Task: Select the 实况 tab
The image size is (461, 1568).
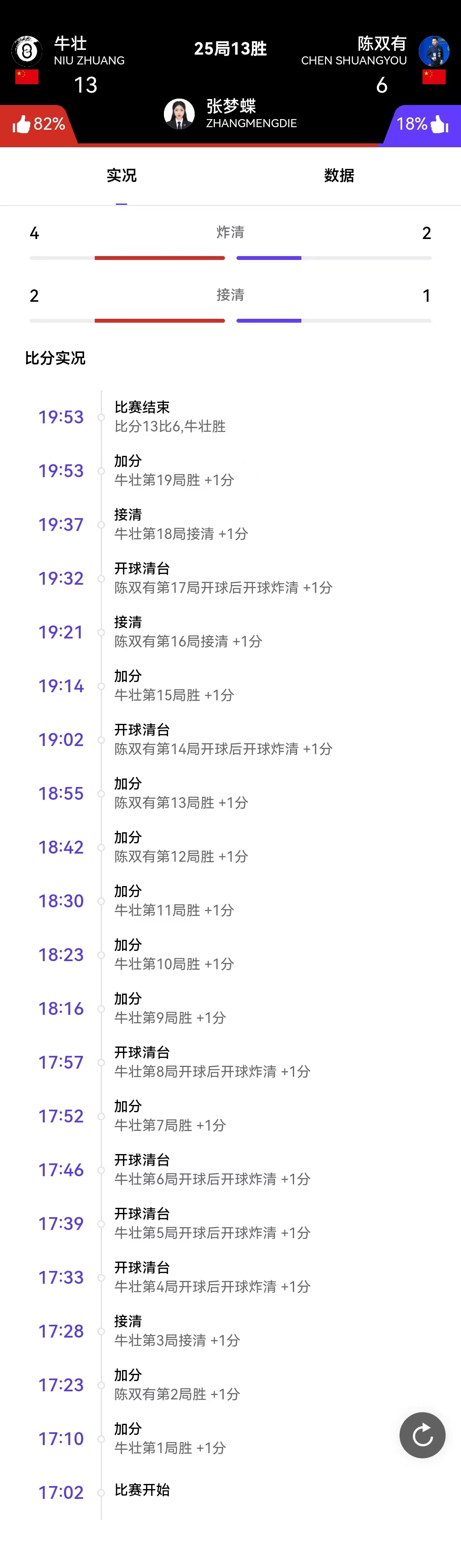Action: 121,175
